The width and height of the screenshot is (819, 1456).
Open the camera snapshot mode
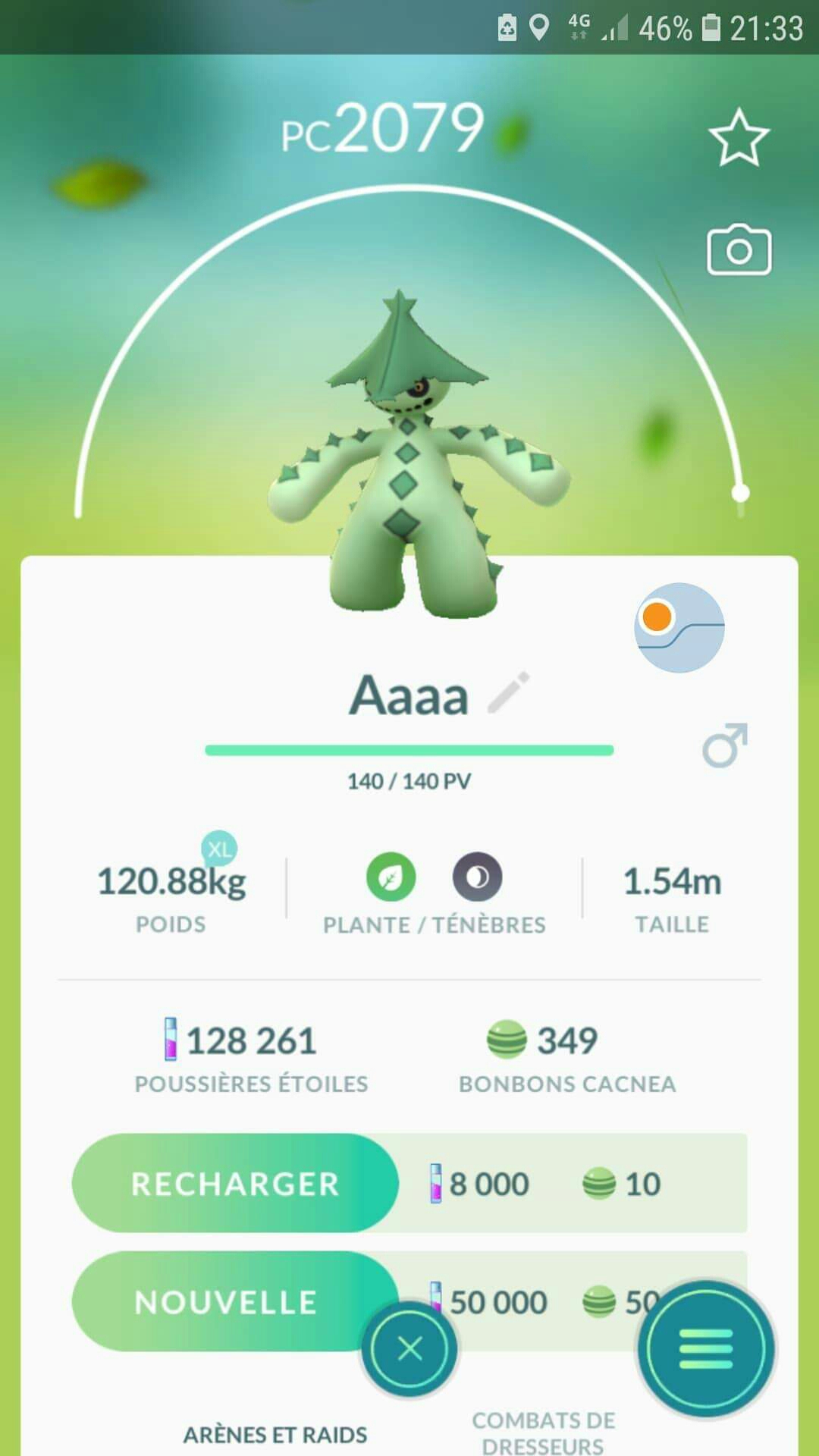[x=739, y=250]
